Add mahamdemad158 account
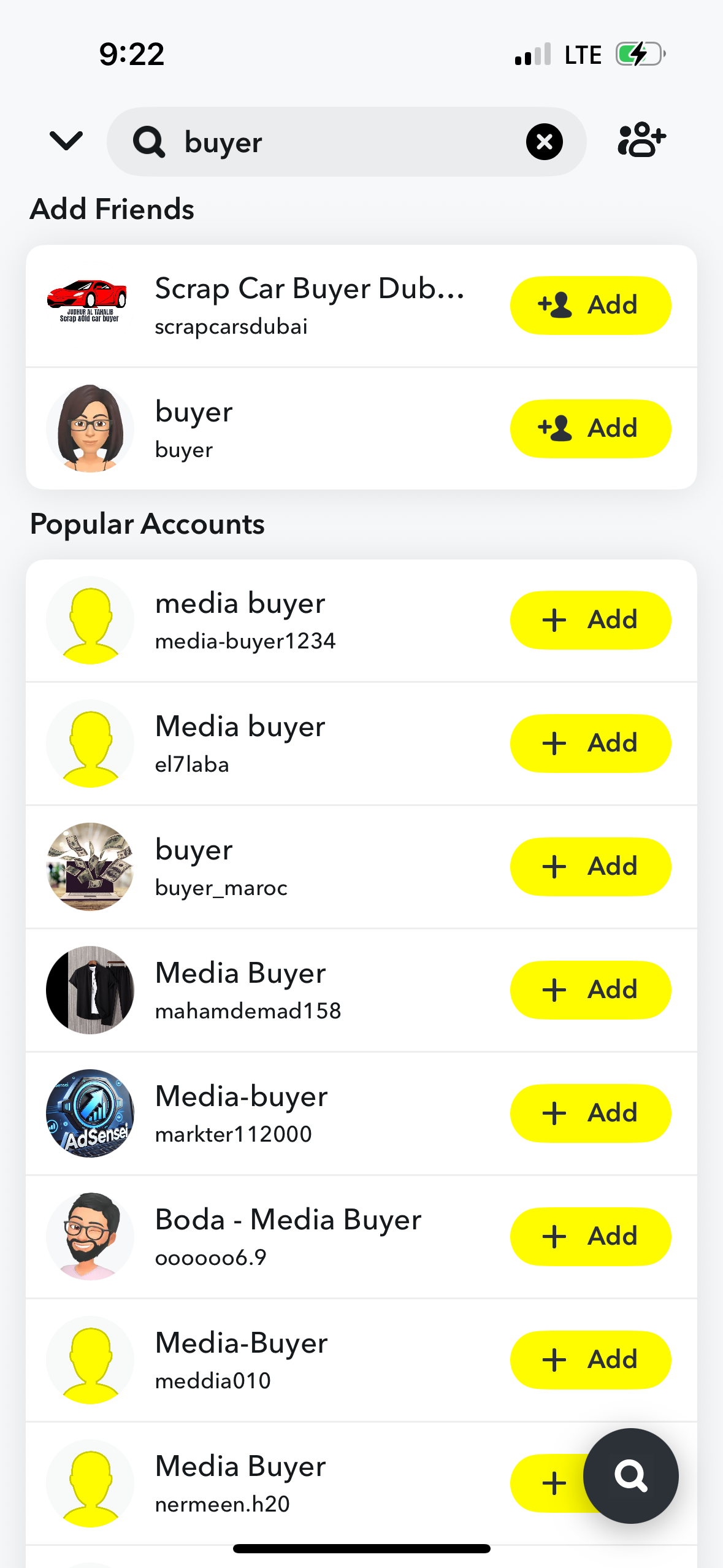The width and height of the screenshot is (723, 1568). (x=590, y=990)
